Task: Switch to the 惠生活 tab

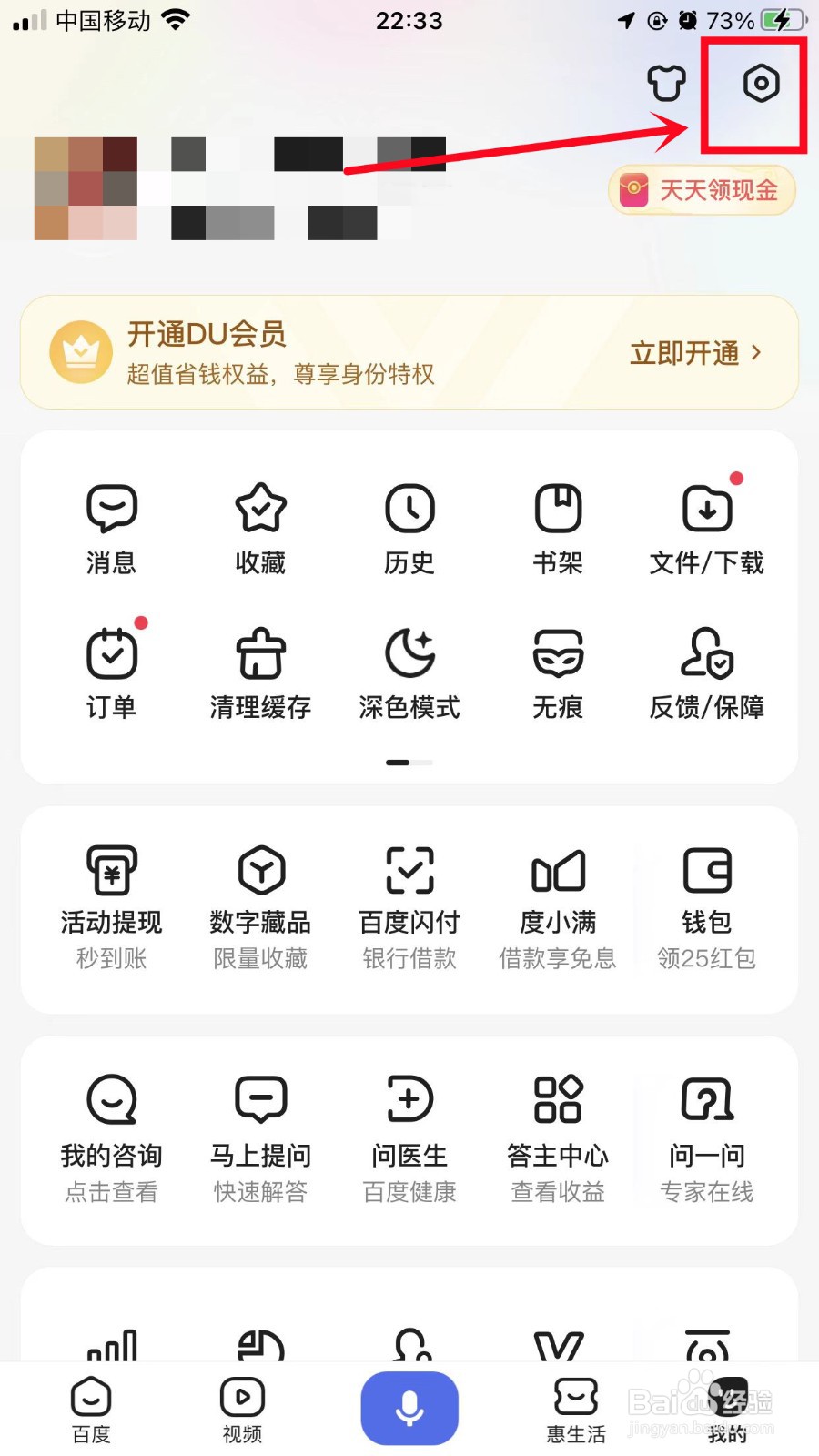Action: point(576,1410)
